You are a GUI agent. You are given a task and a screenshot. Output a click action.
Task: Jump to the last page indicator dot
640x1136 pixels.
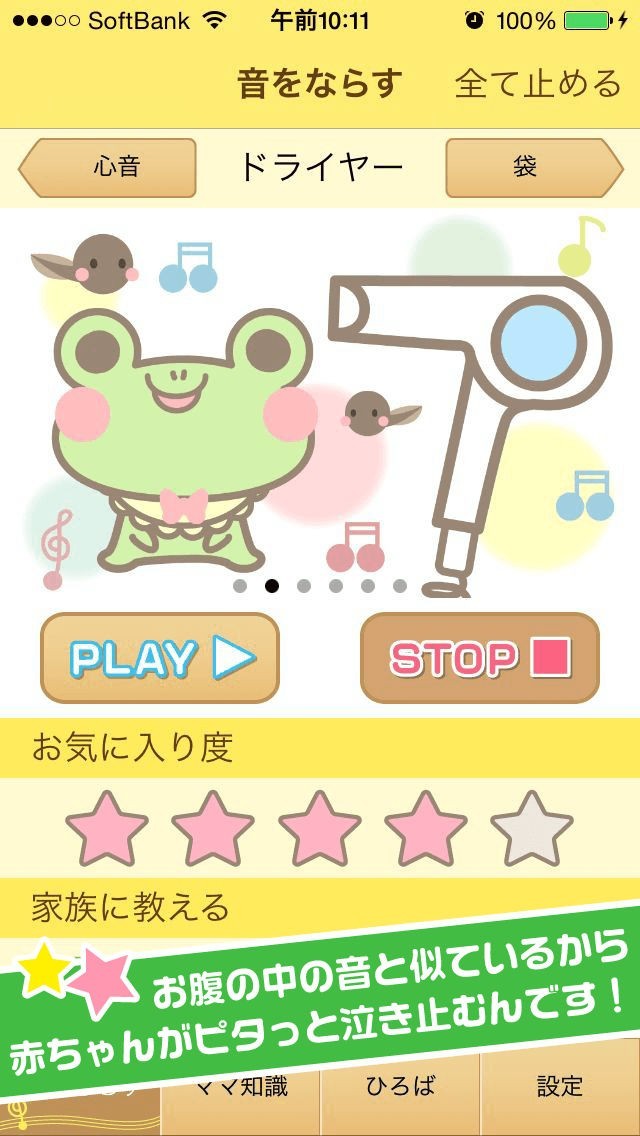coord(400,586)
